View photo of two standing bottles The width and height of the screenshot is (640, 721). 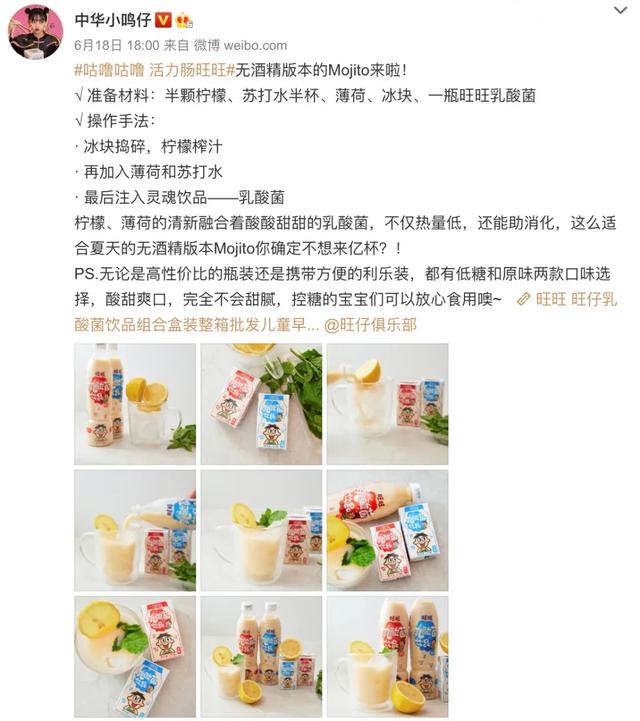point(261,656)
